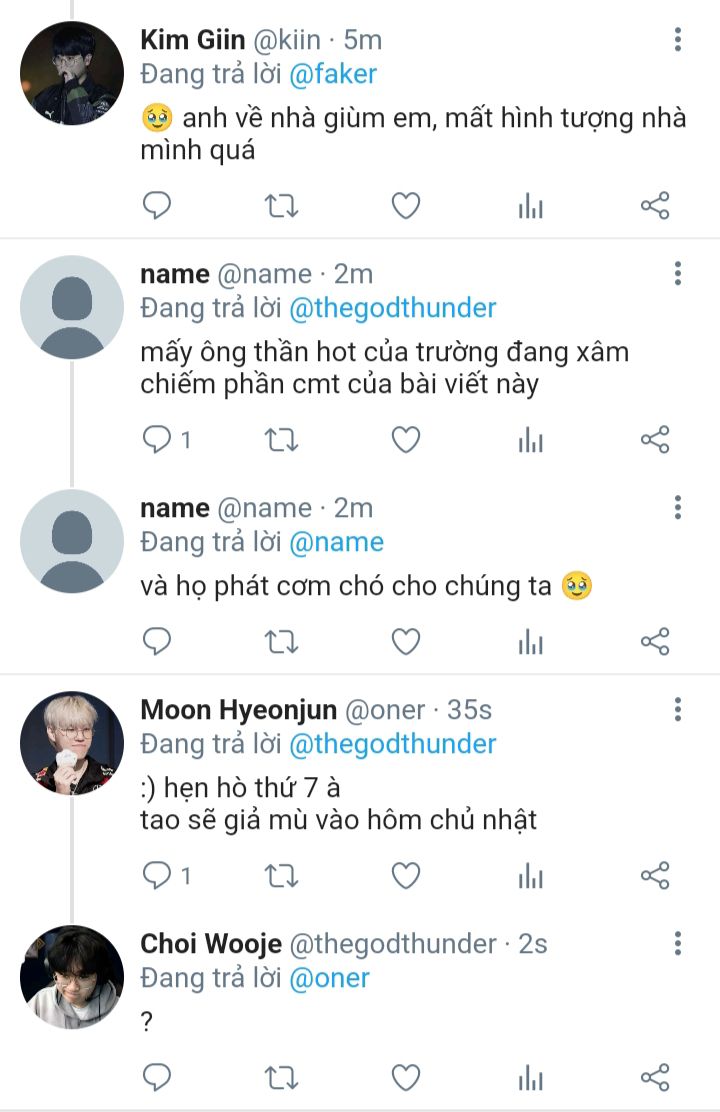Viewport: 720px width, 1112px height.
Task: Open overflow menu on Moon Hyeonjun's reply
Action: coord(678,710)
